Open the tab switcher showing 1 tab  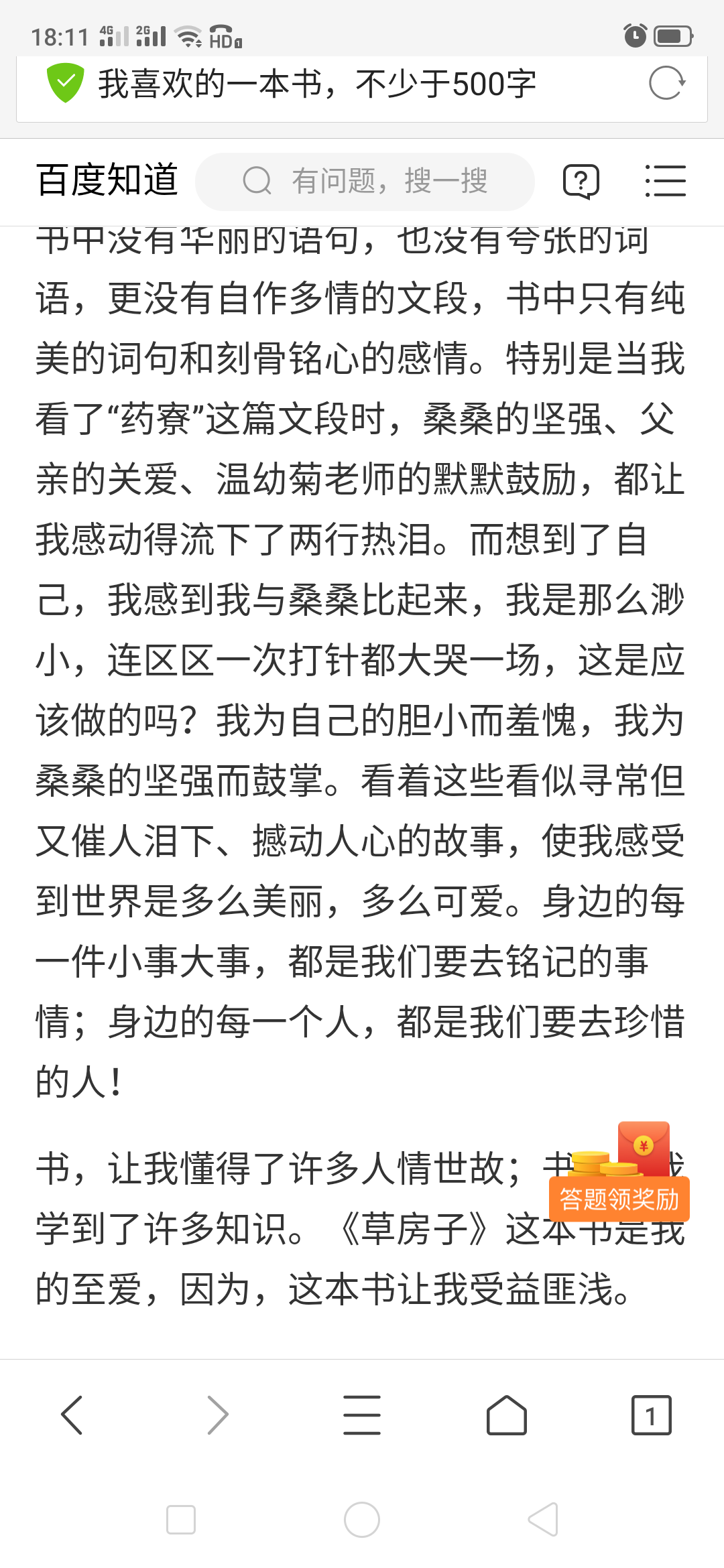click(x=651, y=1415)
